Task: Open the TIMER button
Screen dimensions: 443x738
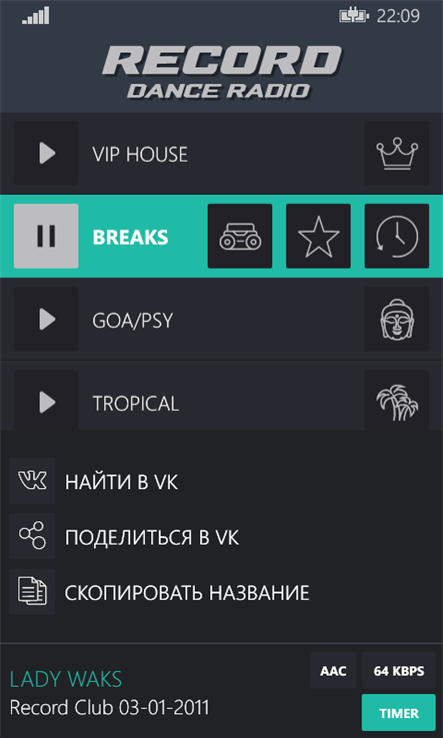Action: (398, 713)
